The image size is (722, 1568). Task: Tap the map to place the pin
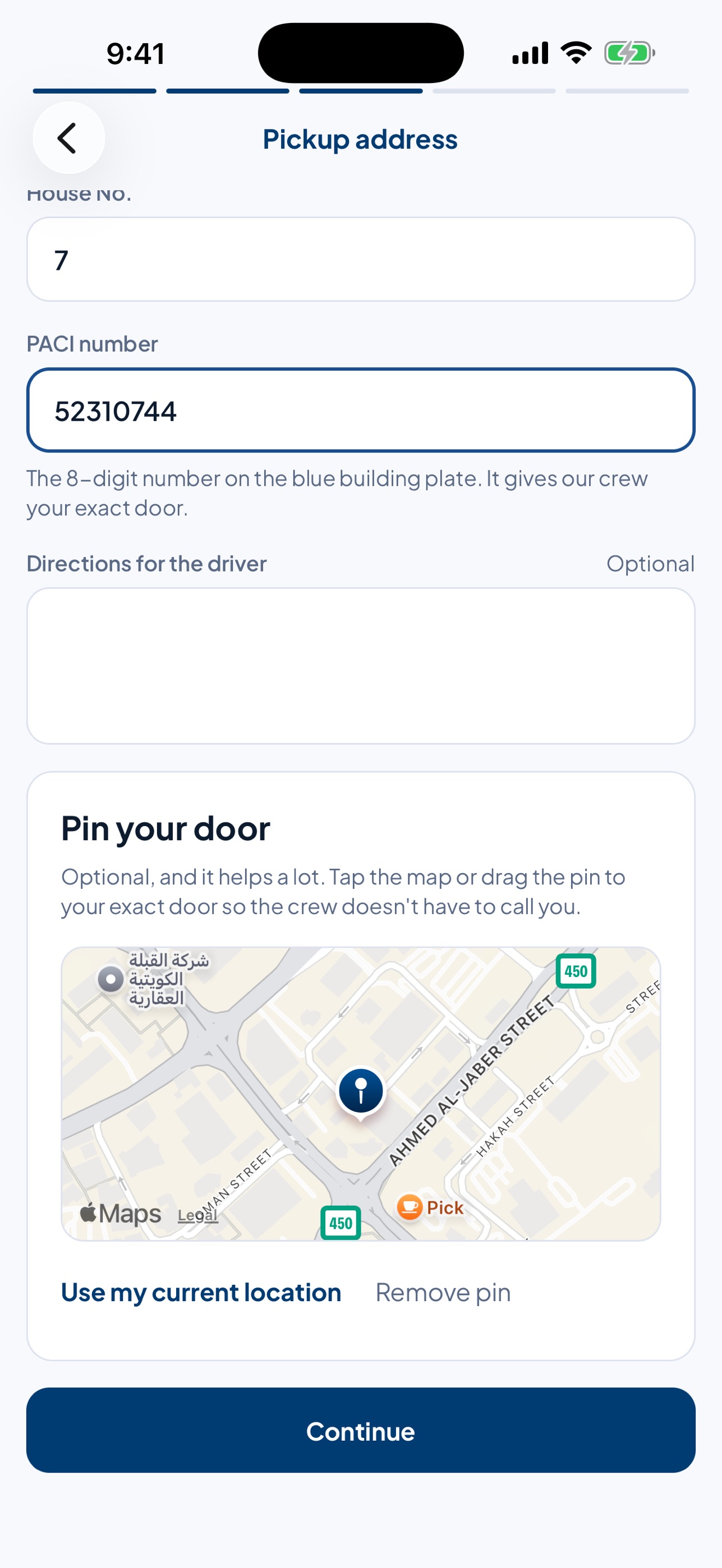tap(360, 1094)
